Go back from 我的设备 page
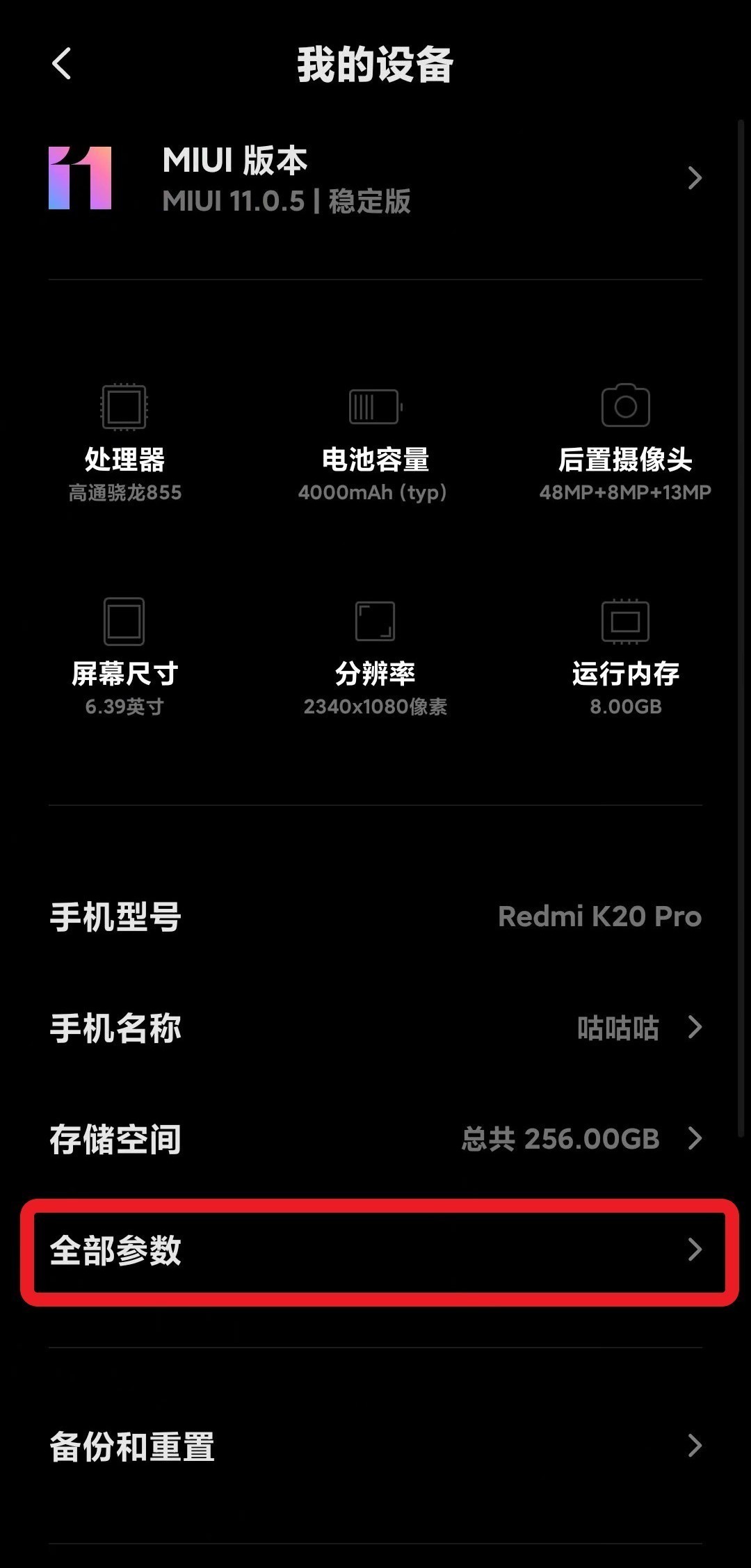 click(x=61, y=64)
